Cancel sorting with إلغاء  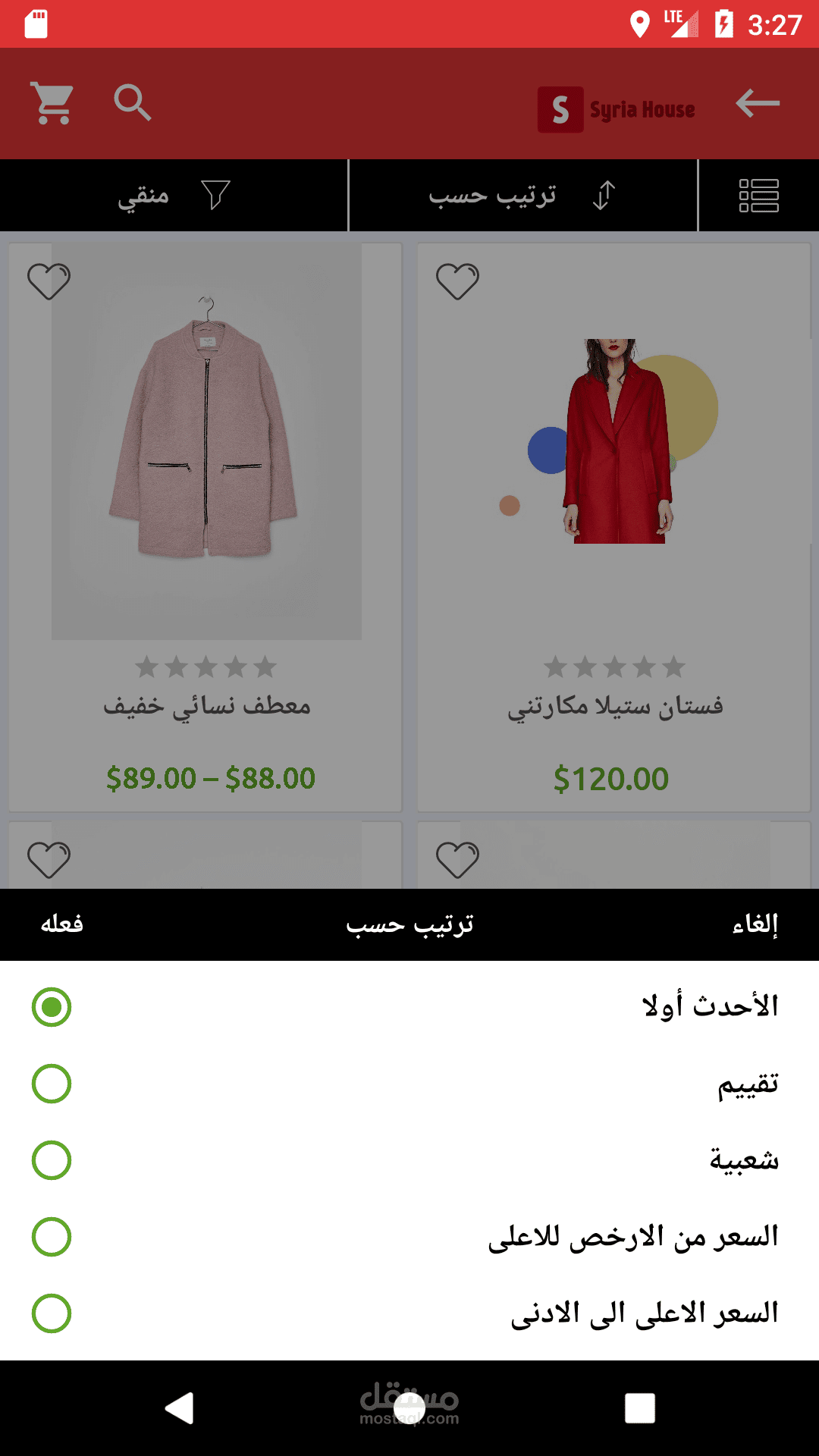pos(755,924)
